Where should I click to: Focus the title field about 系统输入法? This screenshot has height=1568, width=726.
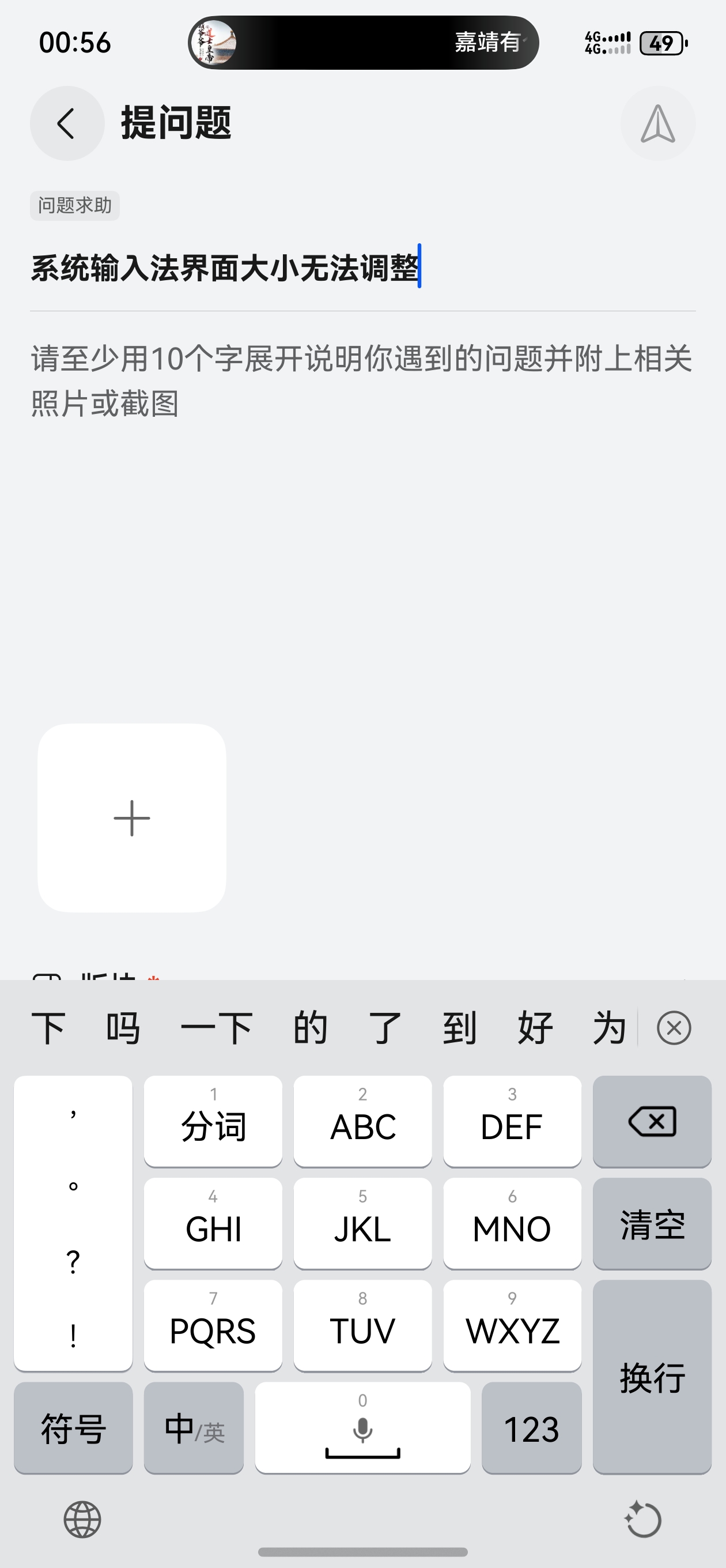[225, 268]
